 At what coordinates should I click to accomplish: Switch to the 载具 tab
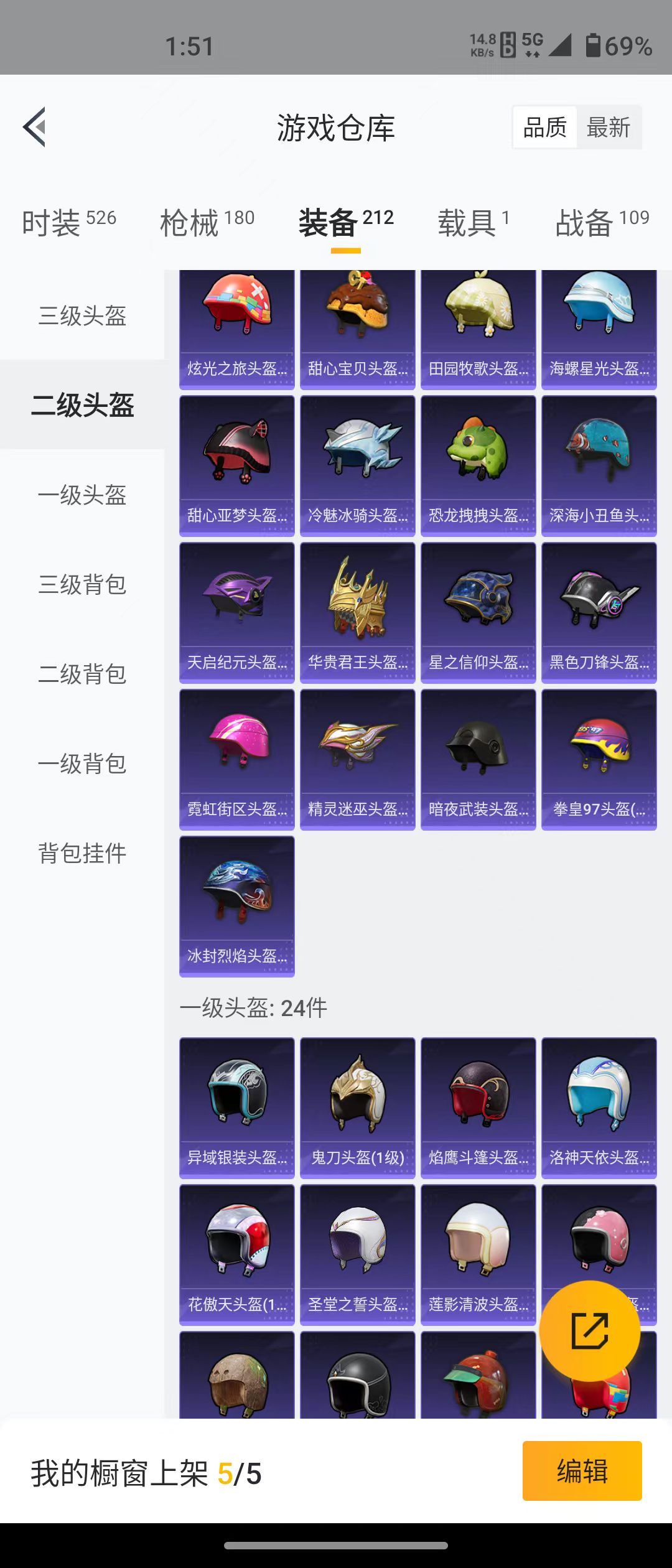click(473, 223)
